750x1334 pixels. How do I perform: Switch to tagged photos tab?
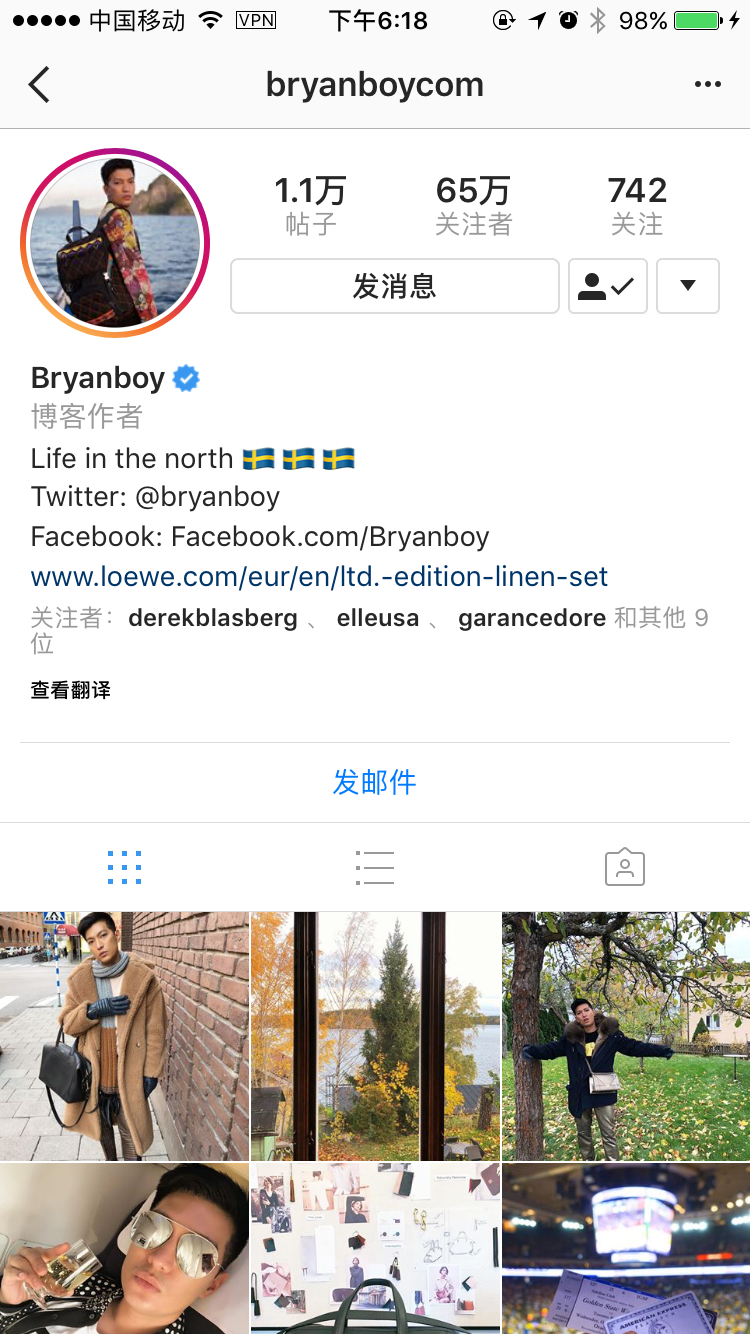point(625,867)
